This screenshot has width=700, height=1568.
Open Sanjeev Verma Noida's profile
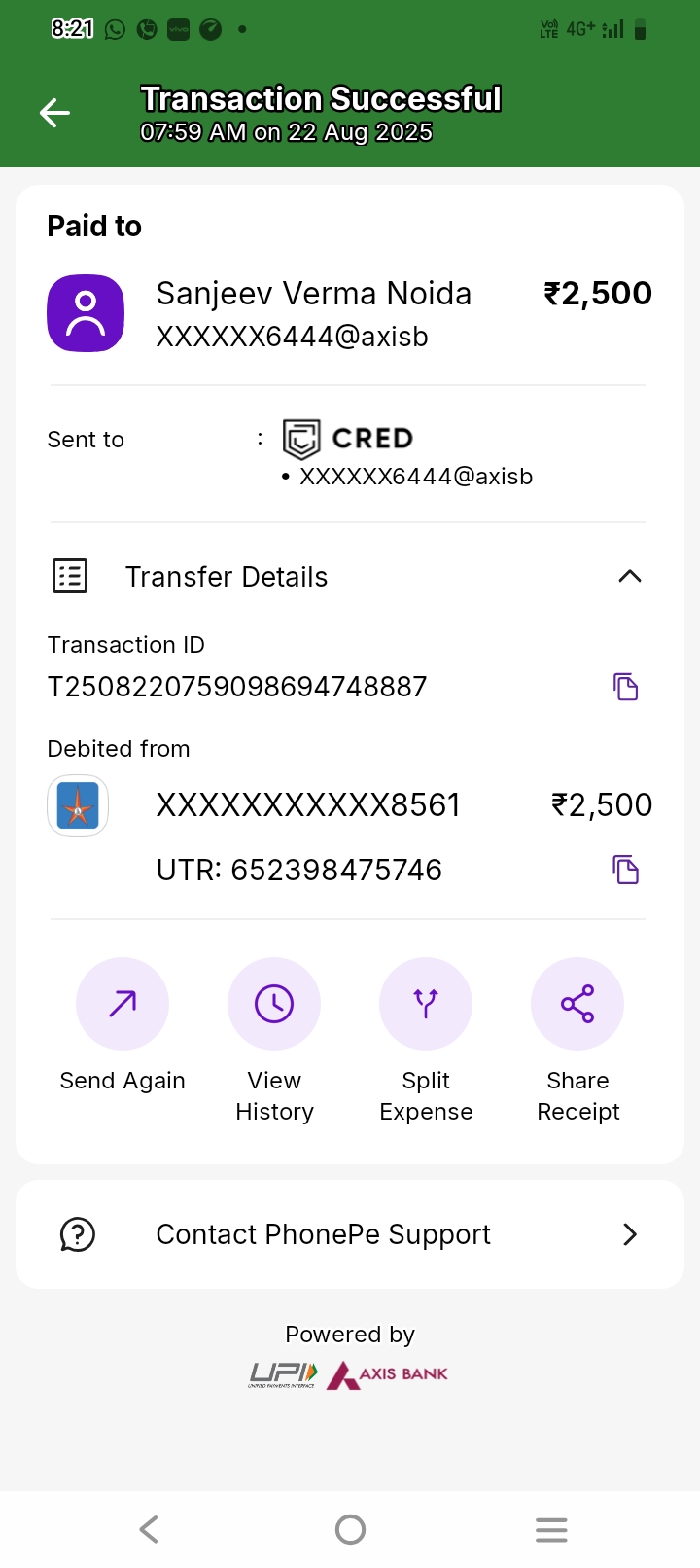tap(86, 313)
